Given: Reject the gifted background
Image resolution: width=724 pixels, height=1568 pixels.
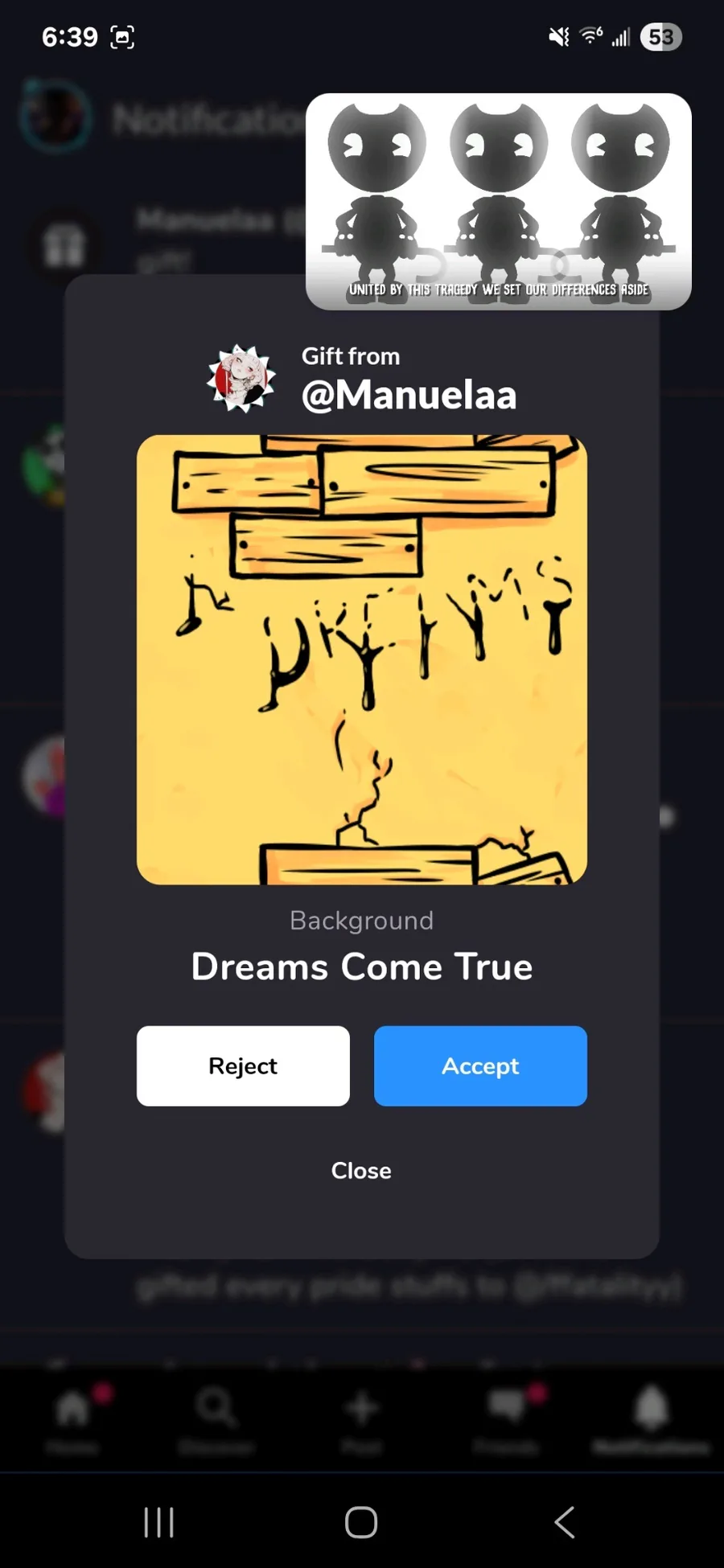Looking at the screenshot, I should coord(243,1065).
